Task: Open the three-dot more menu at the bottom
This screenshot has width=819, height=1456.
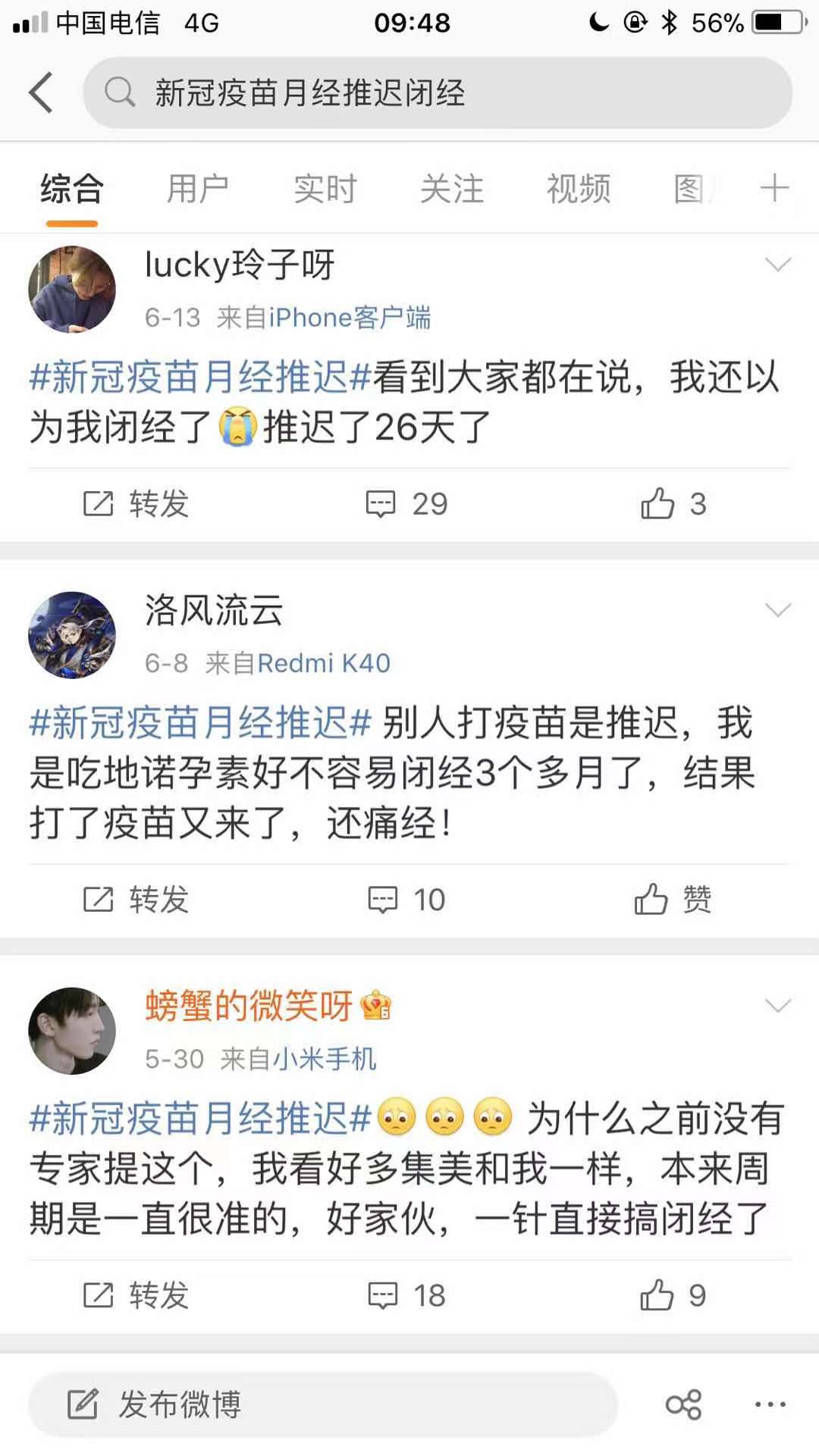Action: pyautogui.click(x=770, y=1404)
